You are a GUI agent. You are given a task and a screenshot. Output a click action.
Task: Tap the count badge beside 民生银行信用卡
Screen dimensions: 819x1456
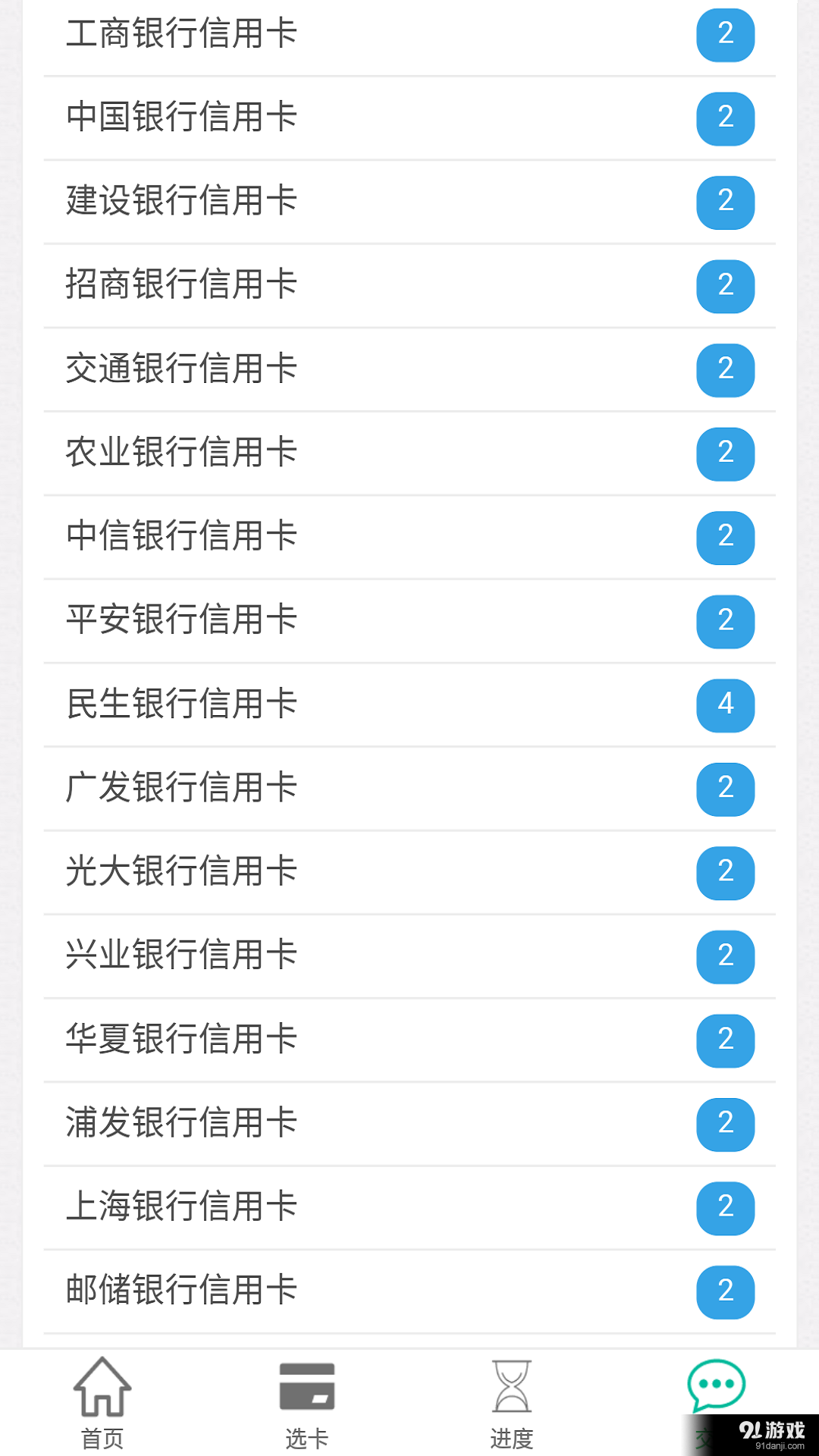[725, 705]
